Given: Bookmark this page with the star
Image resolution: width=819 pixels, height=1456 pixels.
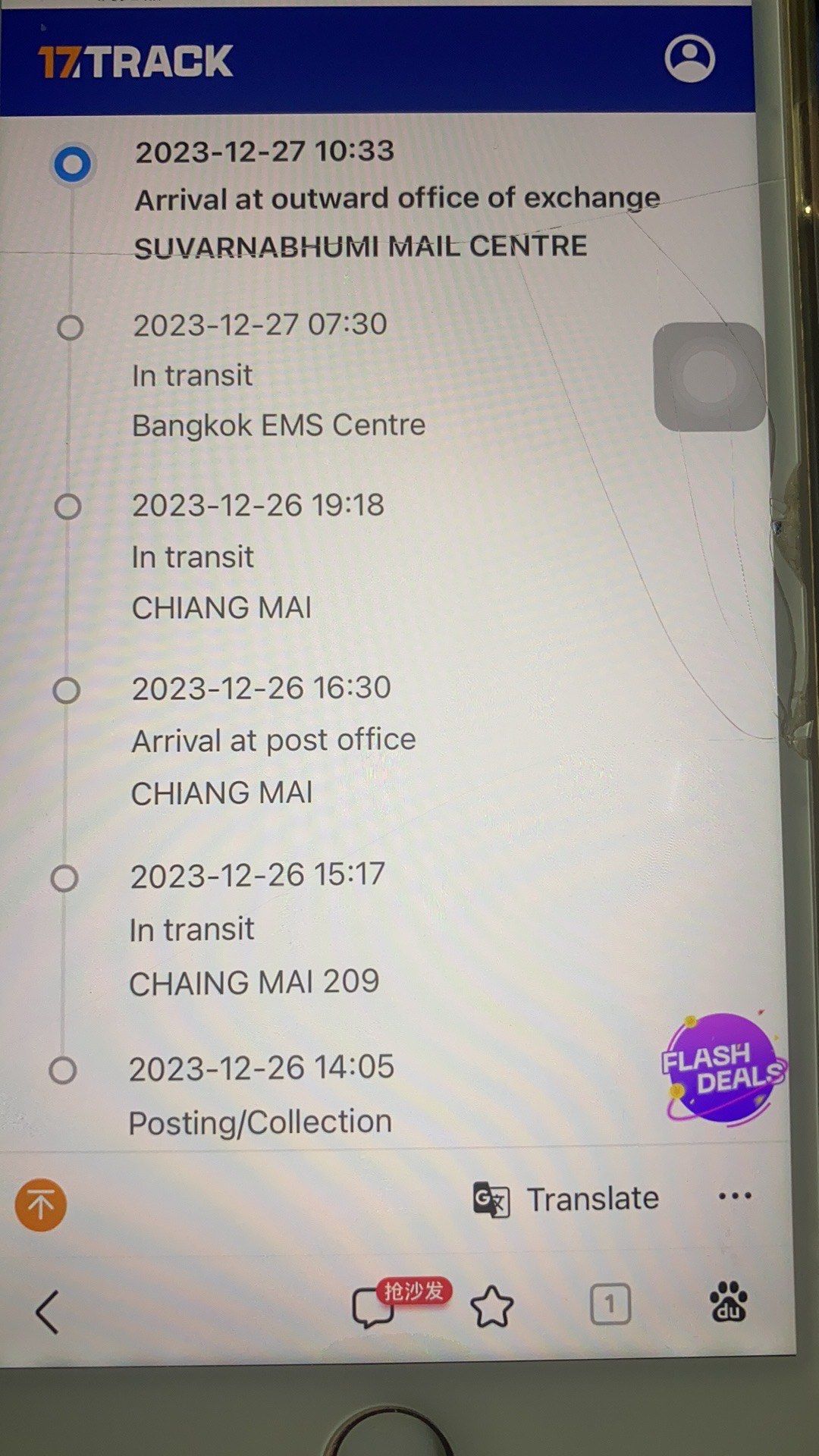Looking at the screenshot, I should (492, 1307).
